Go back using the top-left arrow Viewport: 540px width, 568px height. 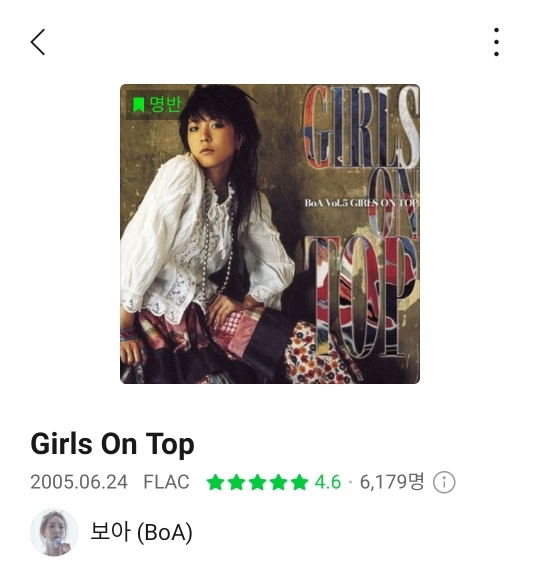click(38, 42)
